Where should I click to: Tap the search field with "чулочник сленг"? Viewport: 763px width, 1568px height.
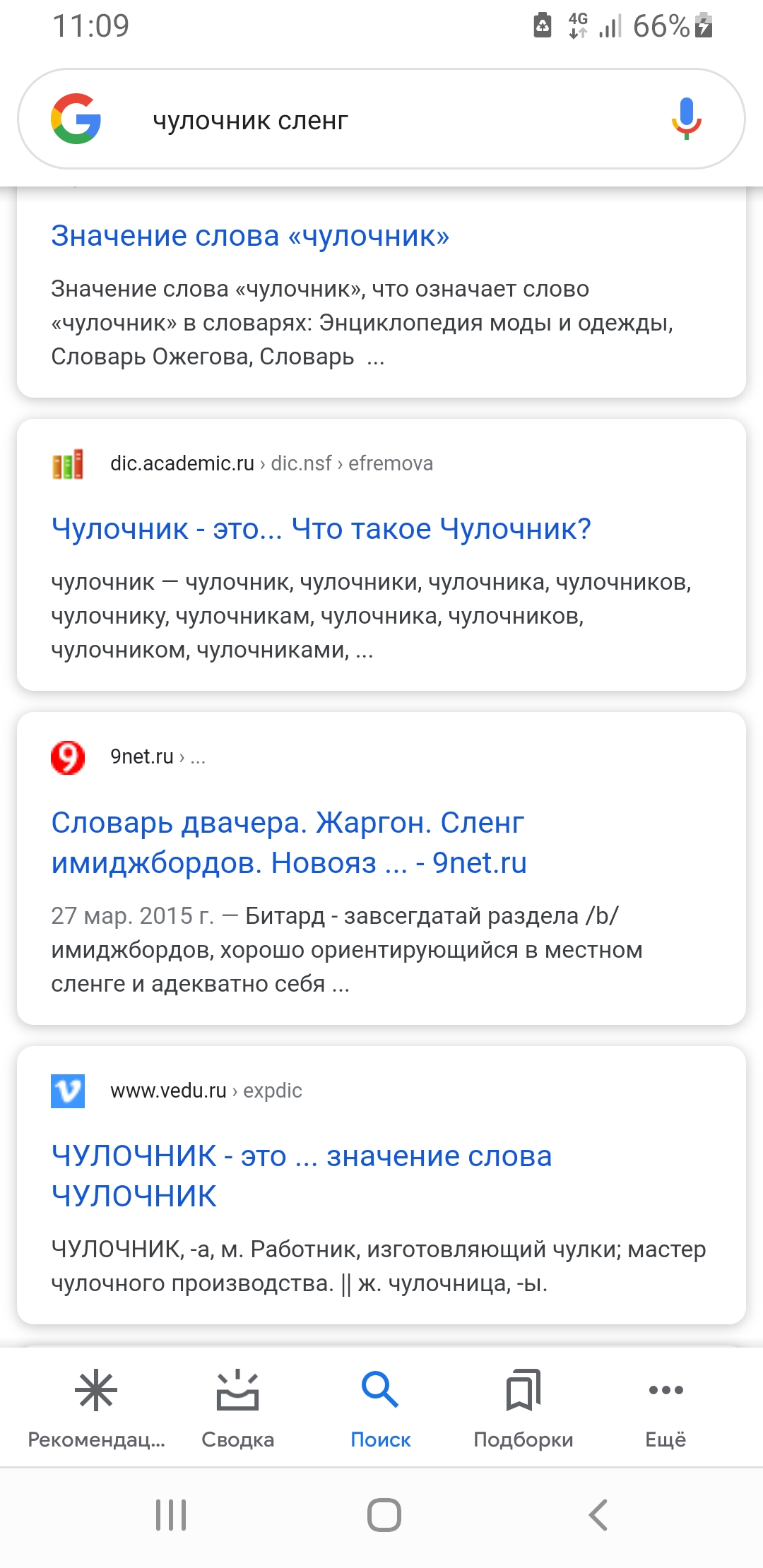click(x=381, y=119)
